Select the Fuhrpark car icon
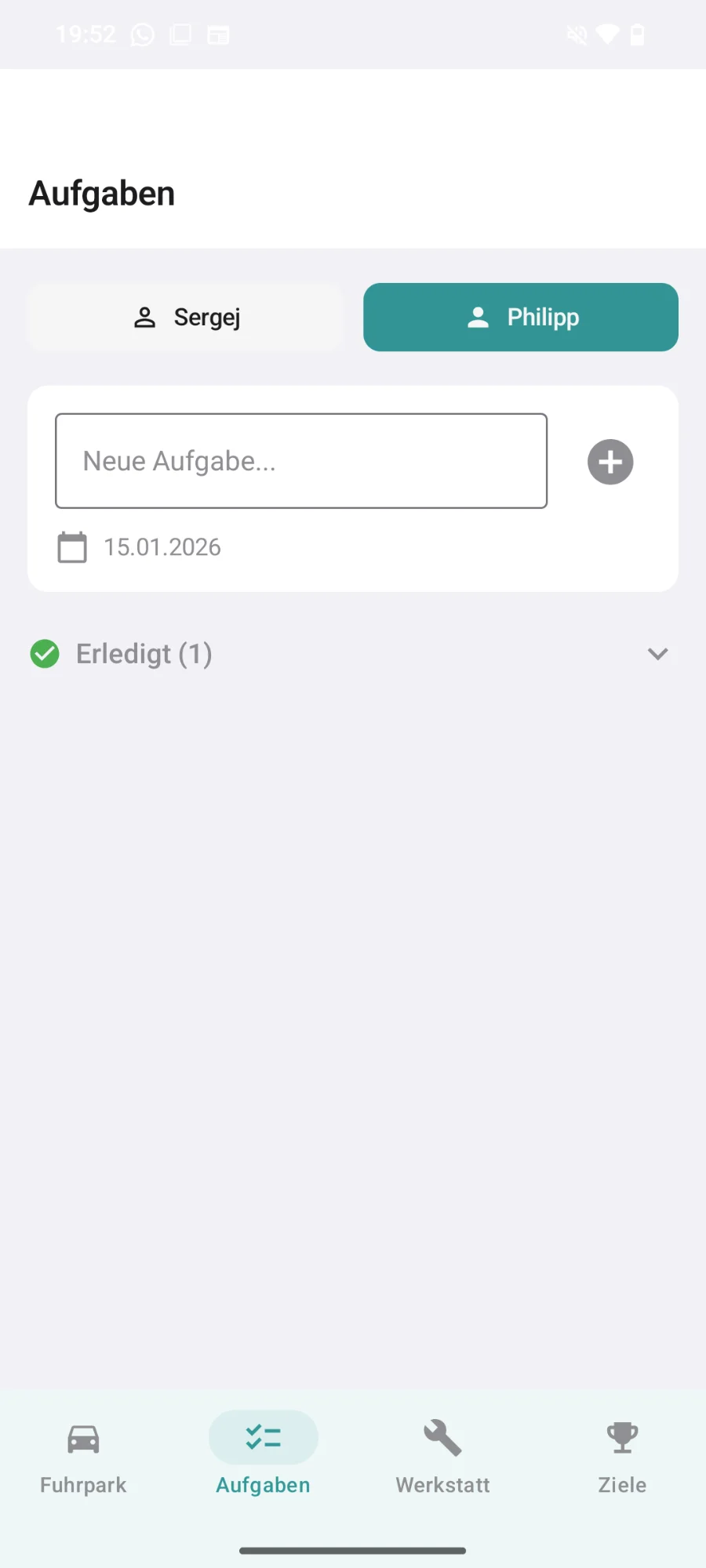The image size is (706, 1568). coord(82,1437)
